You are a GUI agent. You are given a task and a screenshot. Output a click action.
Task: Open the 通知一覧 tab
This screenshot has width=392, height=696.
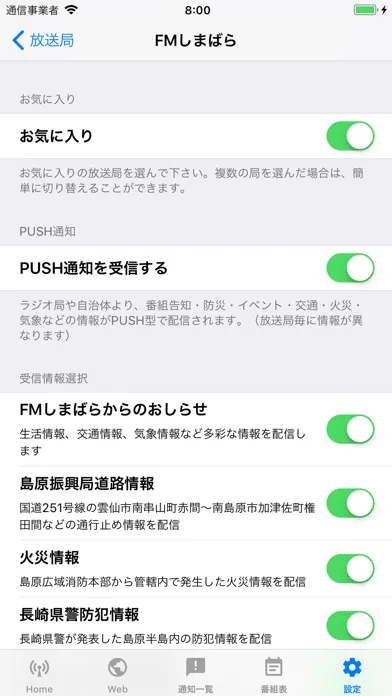point(196,675)
